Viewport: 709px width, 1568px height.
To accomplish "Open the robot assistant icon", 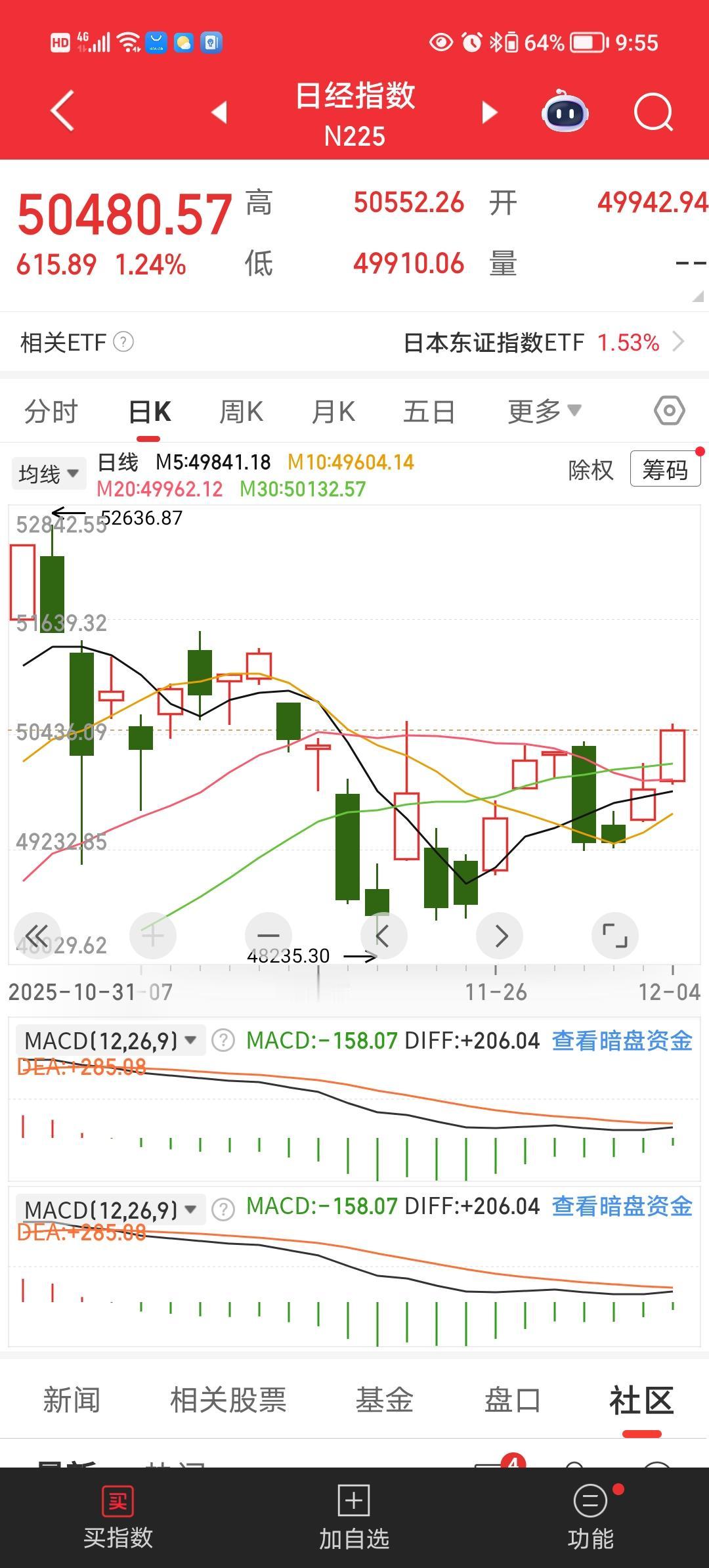I will click(564, 111).
